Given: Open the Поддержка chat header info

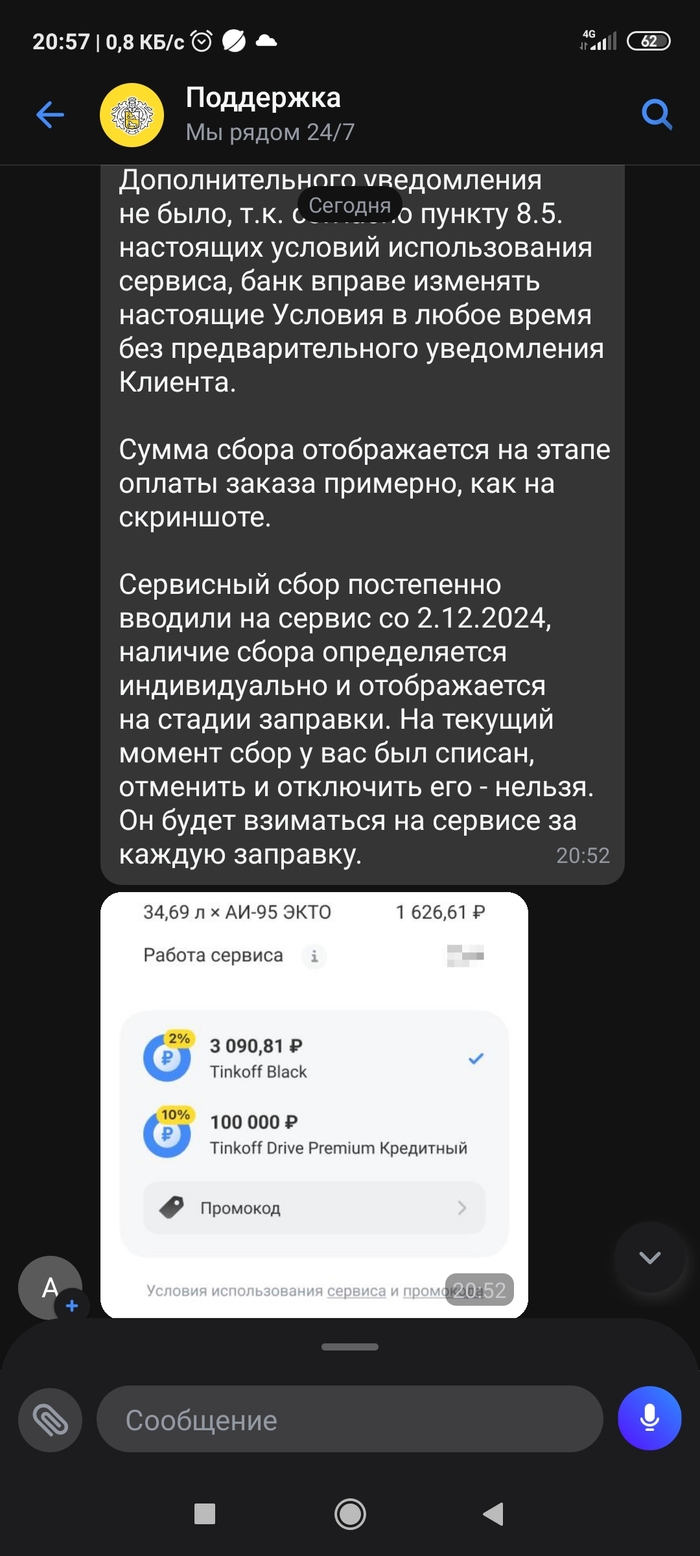Looking at the screenshot, I should point(263,114).
